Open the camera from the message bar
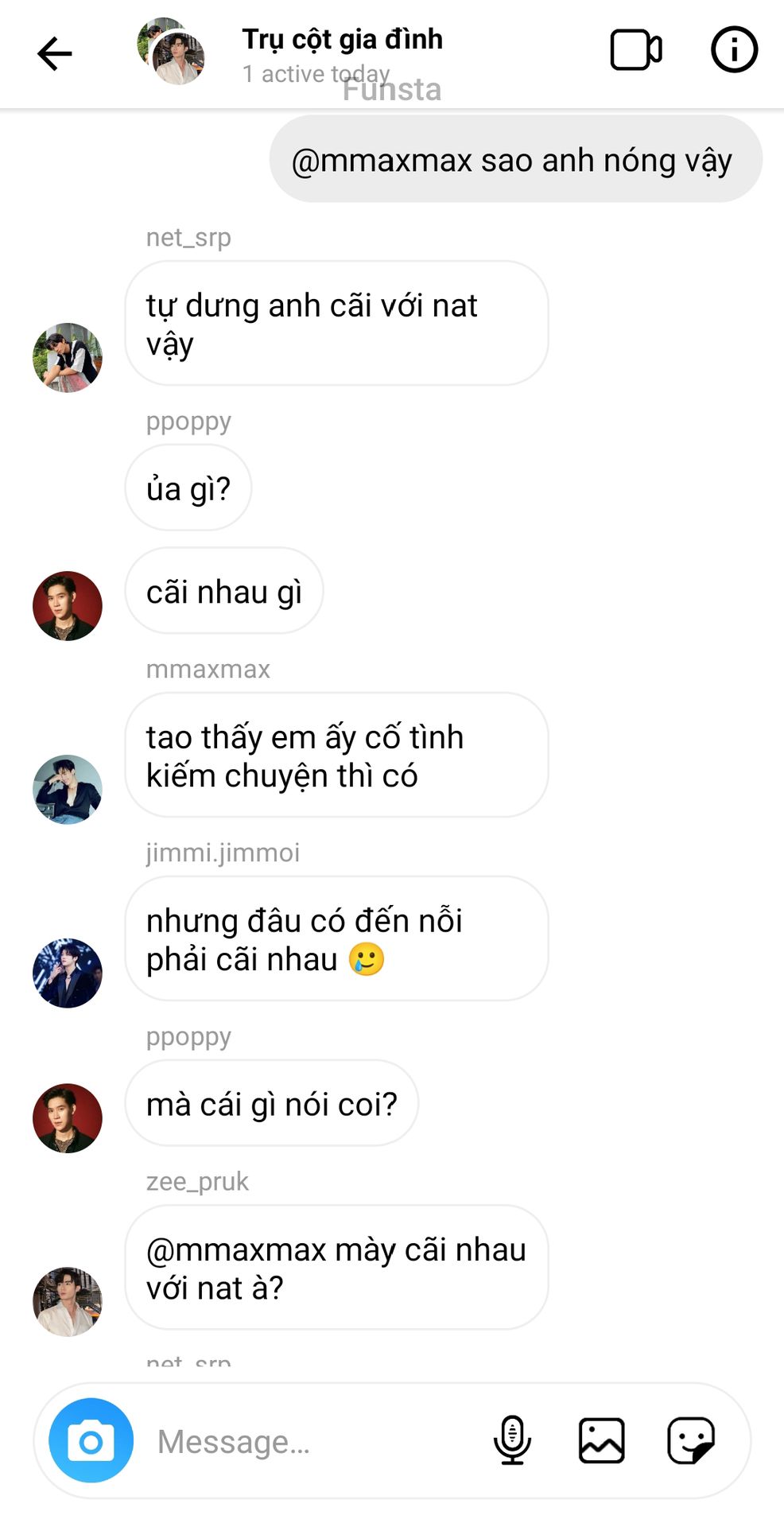784x1527 pixels. 91,1440
